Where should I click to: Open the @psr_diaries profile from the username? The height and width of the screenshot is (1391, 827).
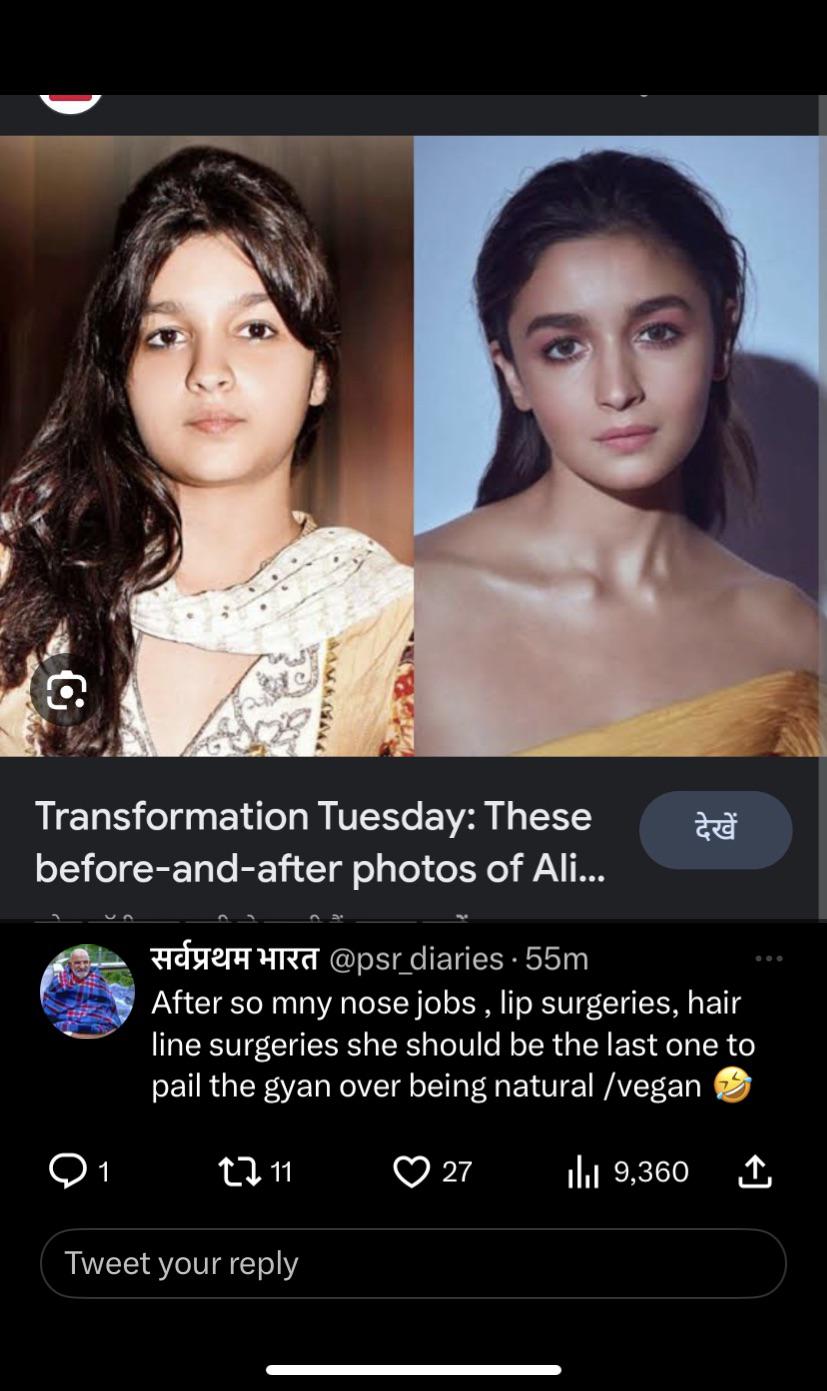[x=416, y=958]
